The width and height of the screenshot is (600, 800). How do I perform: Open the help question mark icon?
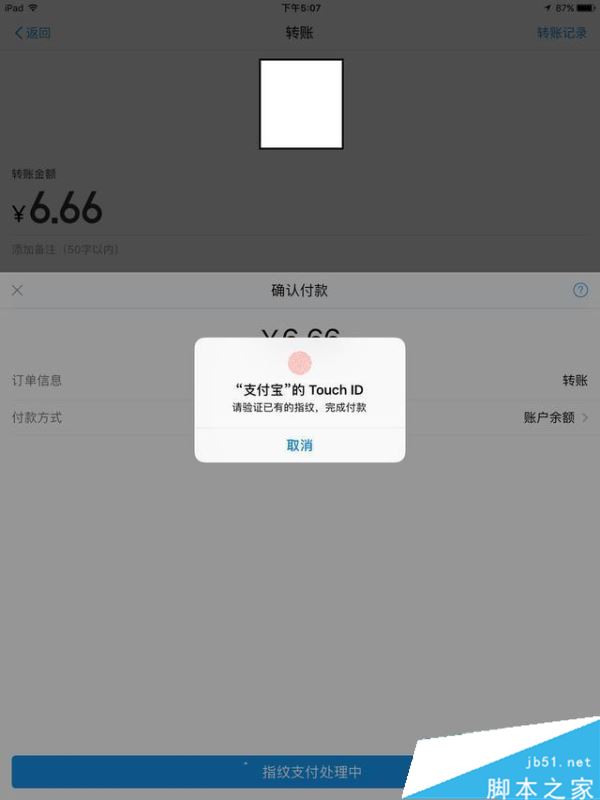tap(580, 290)
